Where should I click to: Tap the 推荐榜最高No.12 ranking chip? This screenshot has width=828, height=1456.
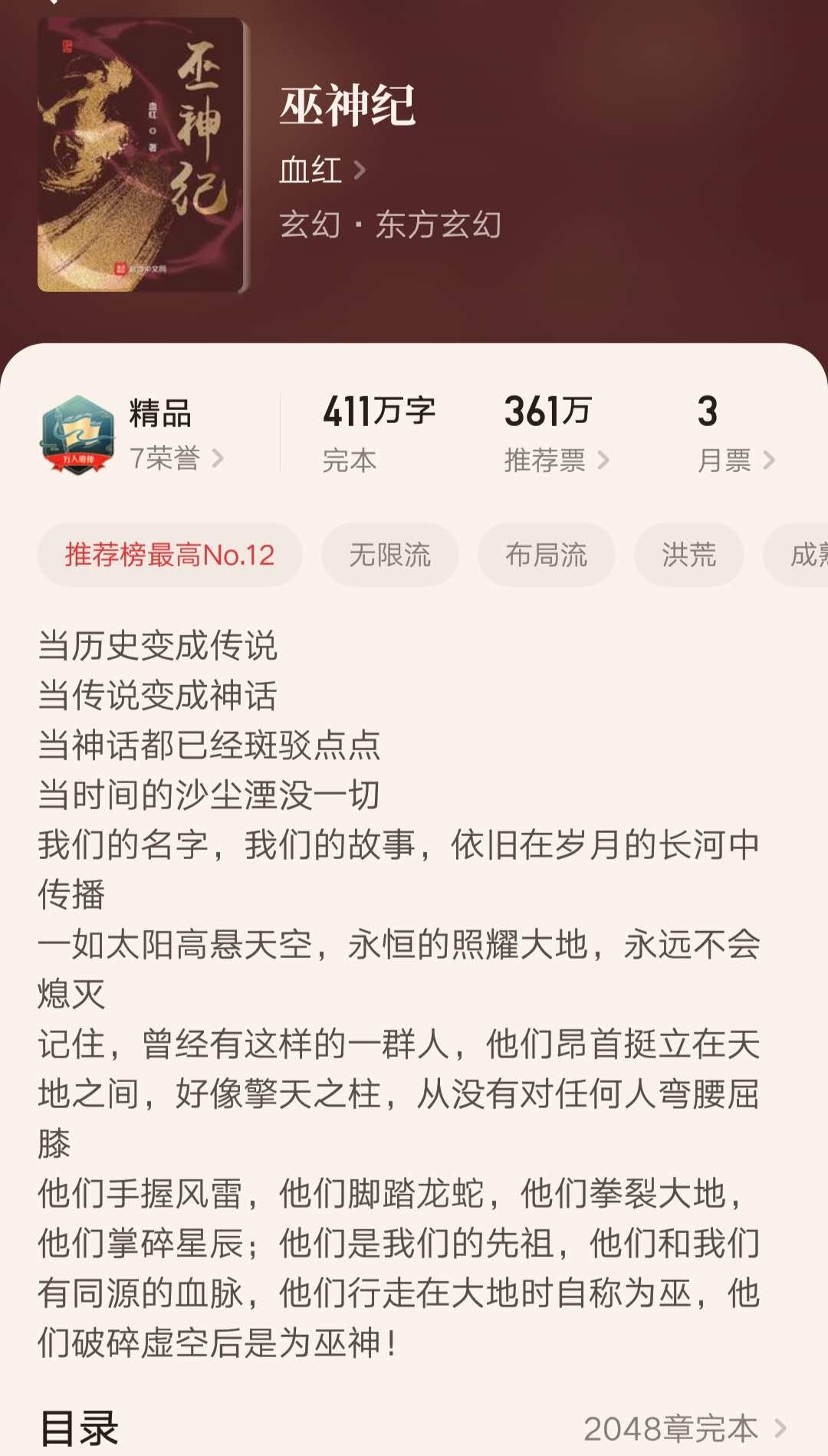(x=169, y=555)
